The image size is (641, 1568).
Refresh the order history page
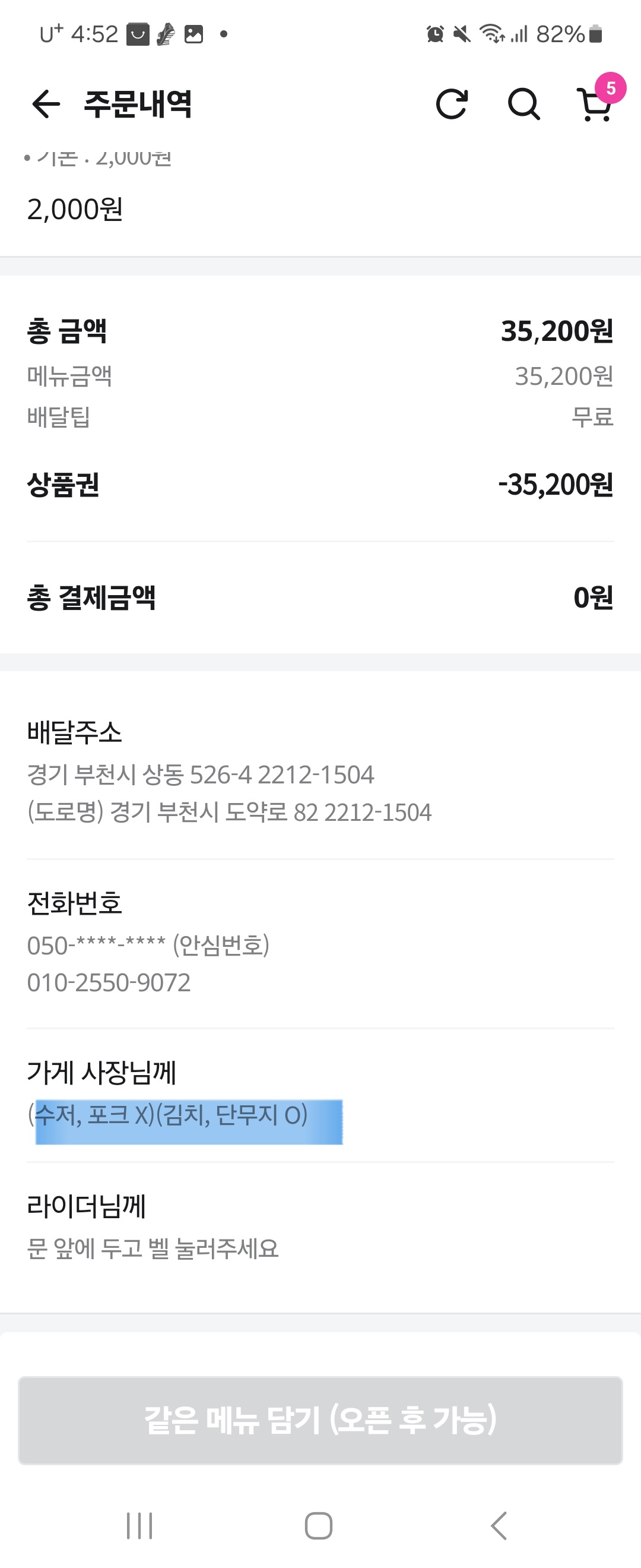pos(452,103)
